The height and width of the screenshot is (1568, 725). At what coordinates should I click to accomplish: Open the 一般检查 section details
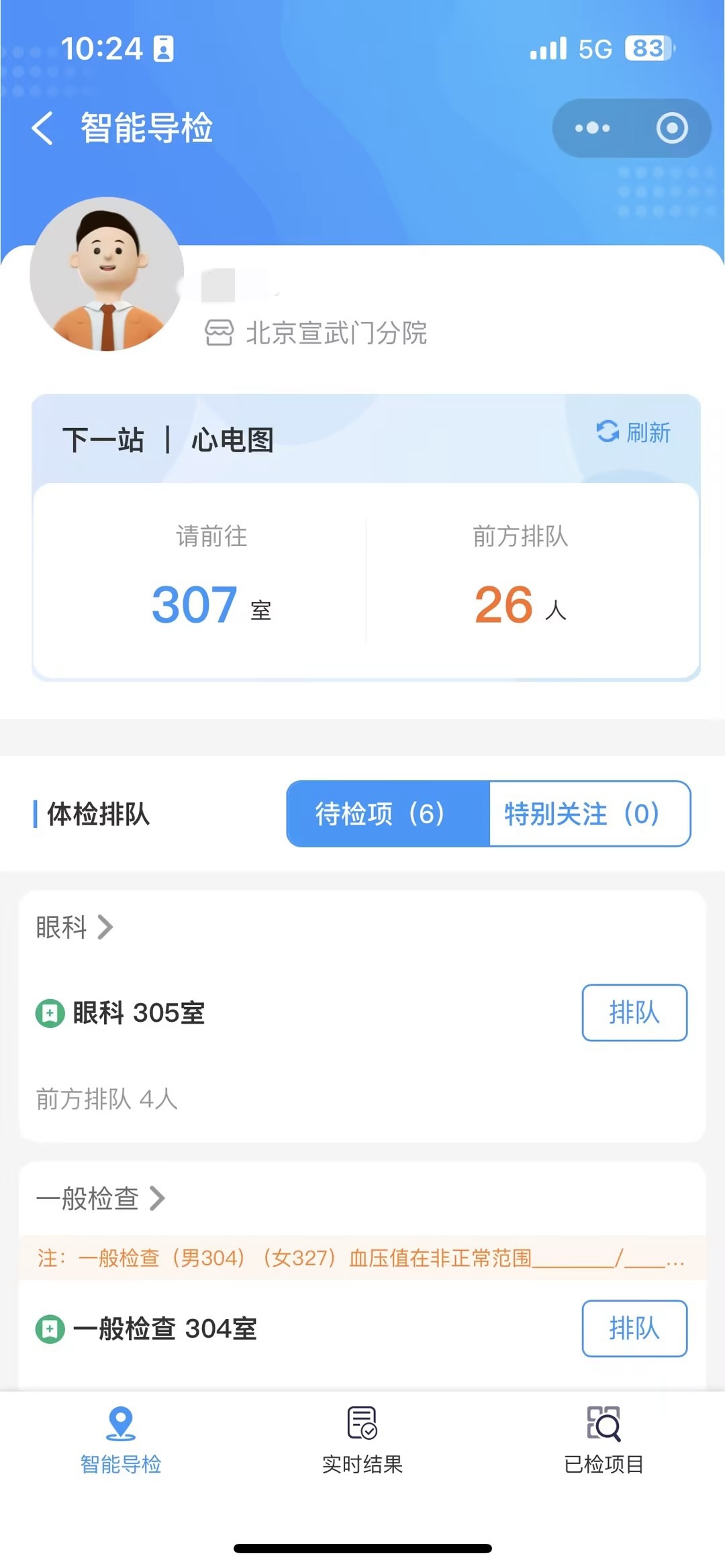pyautogui.click(x=101, y=1198)
